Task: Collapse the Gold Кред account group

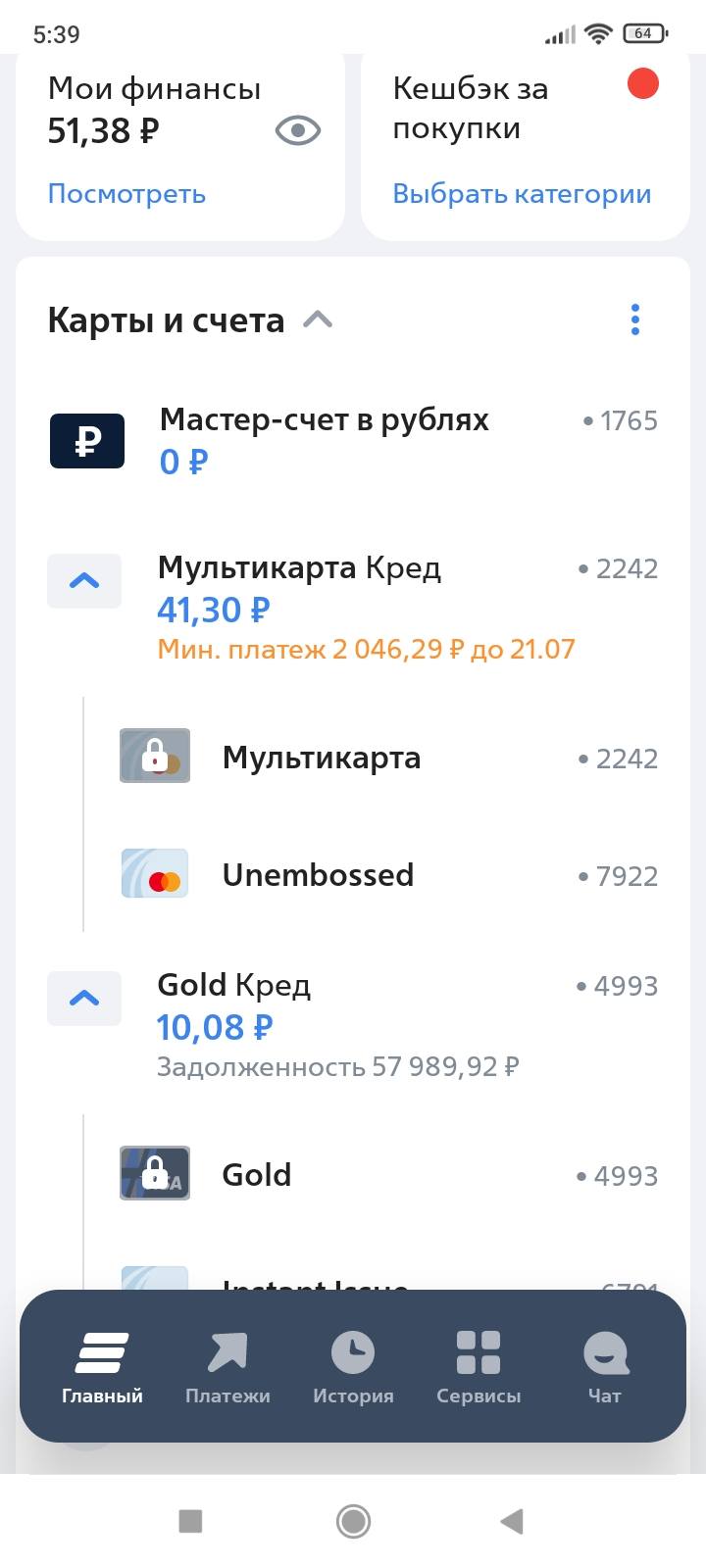Action: tap(84, 998)
